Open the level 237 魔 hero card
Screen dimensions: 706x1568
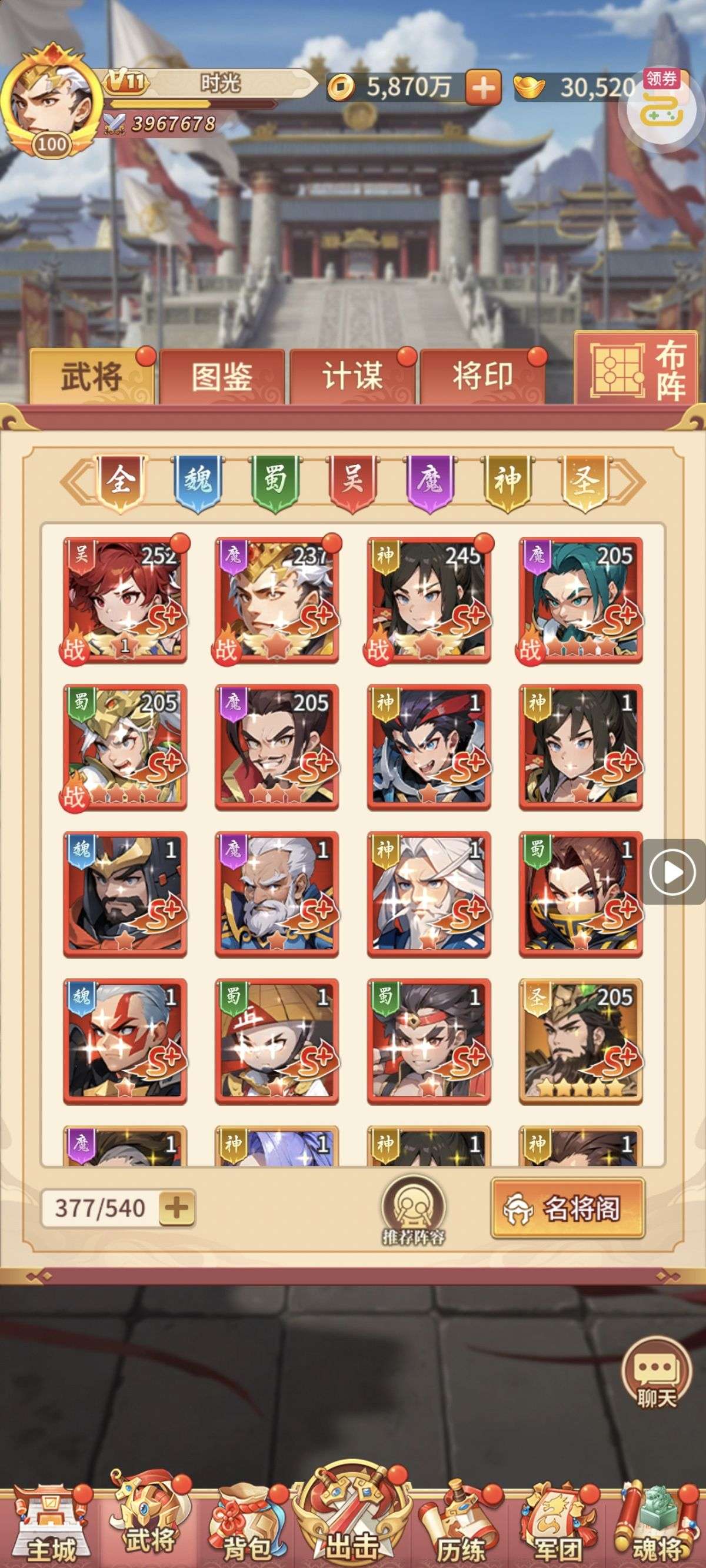pyautogui.click(x=277, y=600)
